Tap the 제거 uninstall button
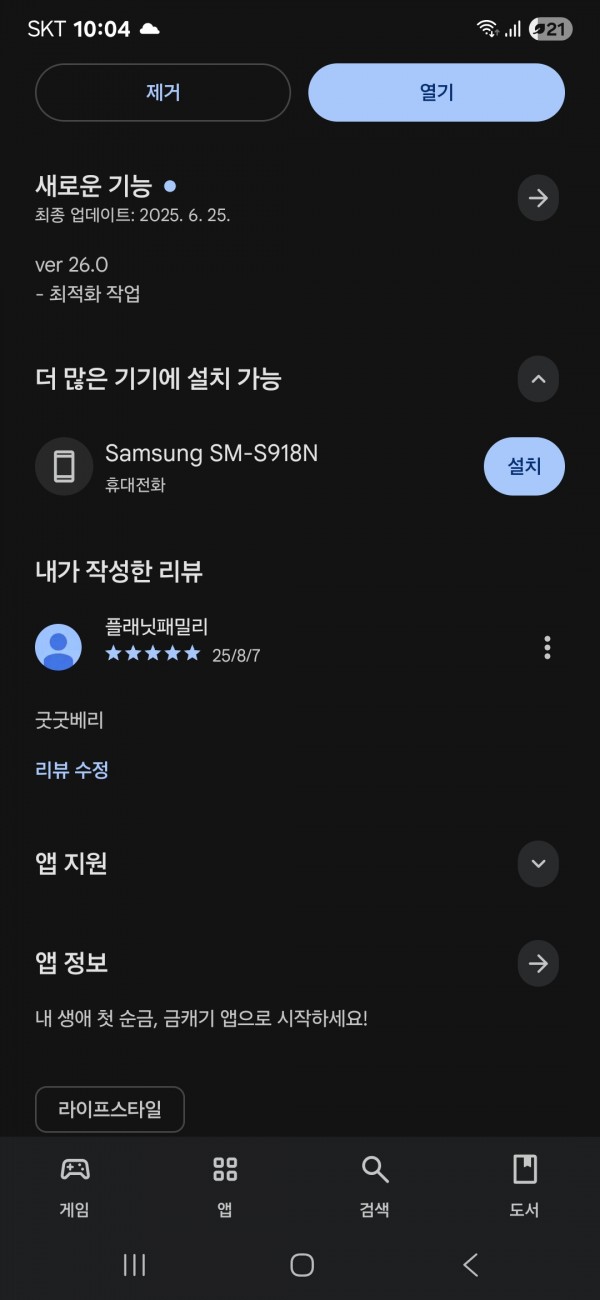This screenshot has width=600, height=1300. (163, 93)
